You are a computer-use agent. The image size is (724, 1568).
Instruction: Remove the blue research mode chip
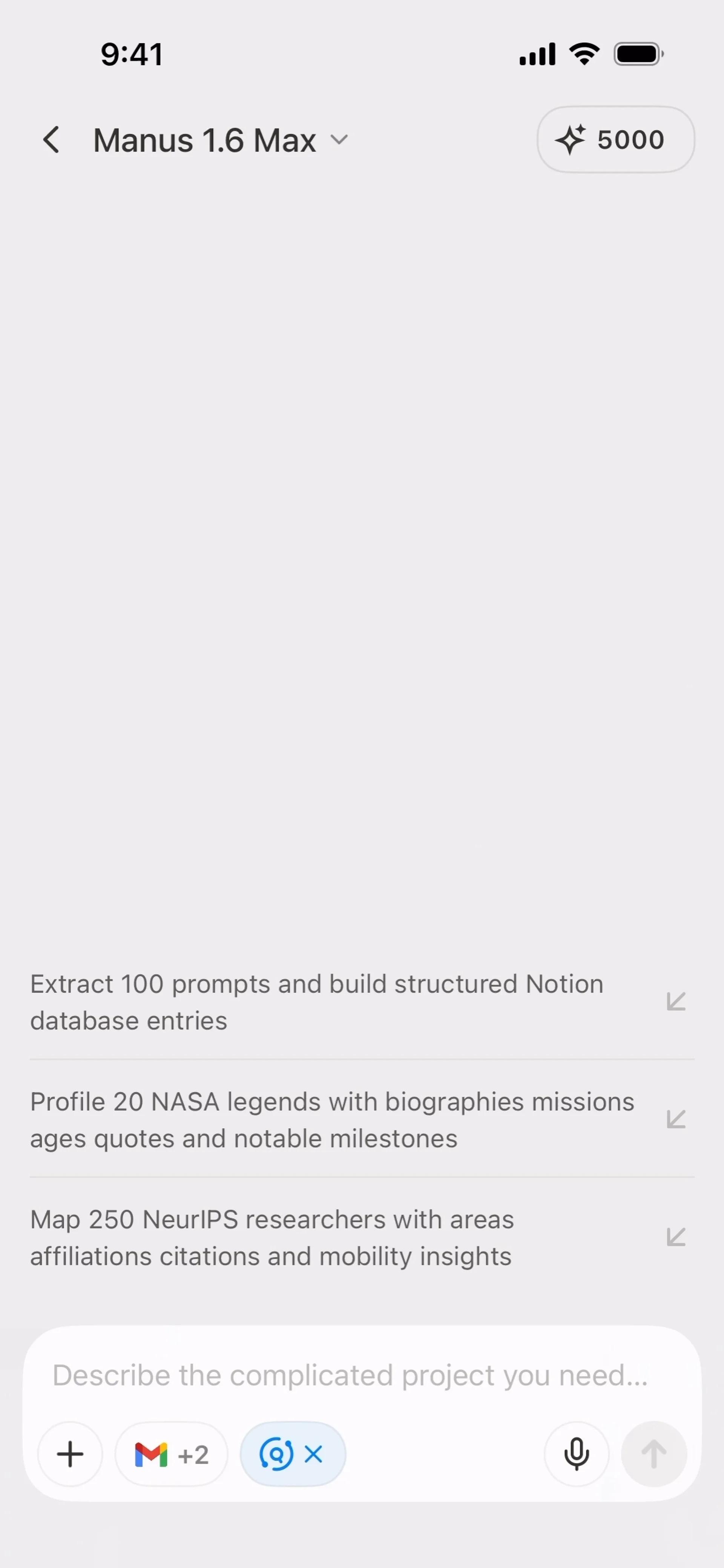coord(314,1454)
